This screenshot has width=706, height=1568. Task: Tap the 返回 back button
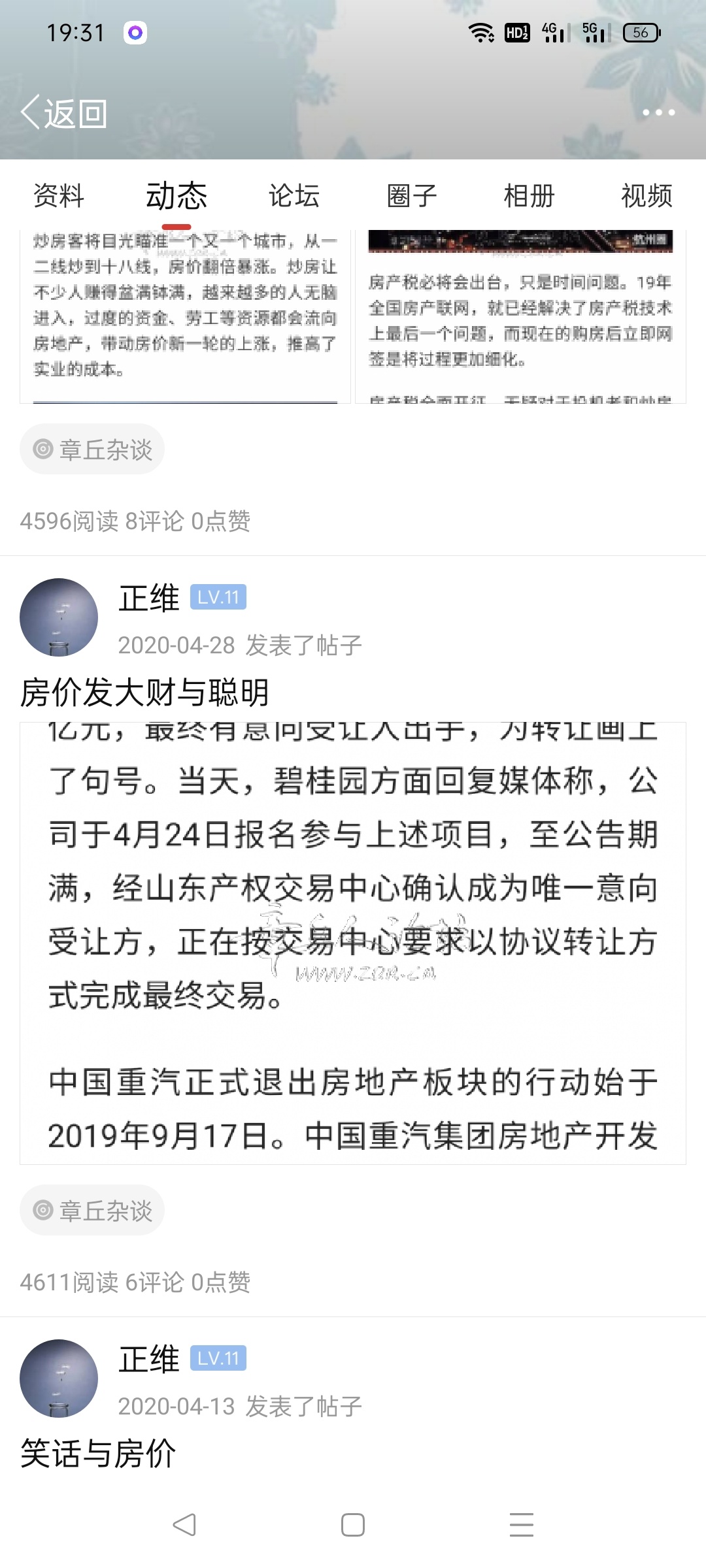[64, 114]
